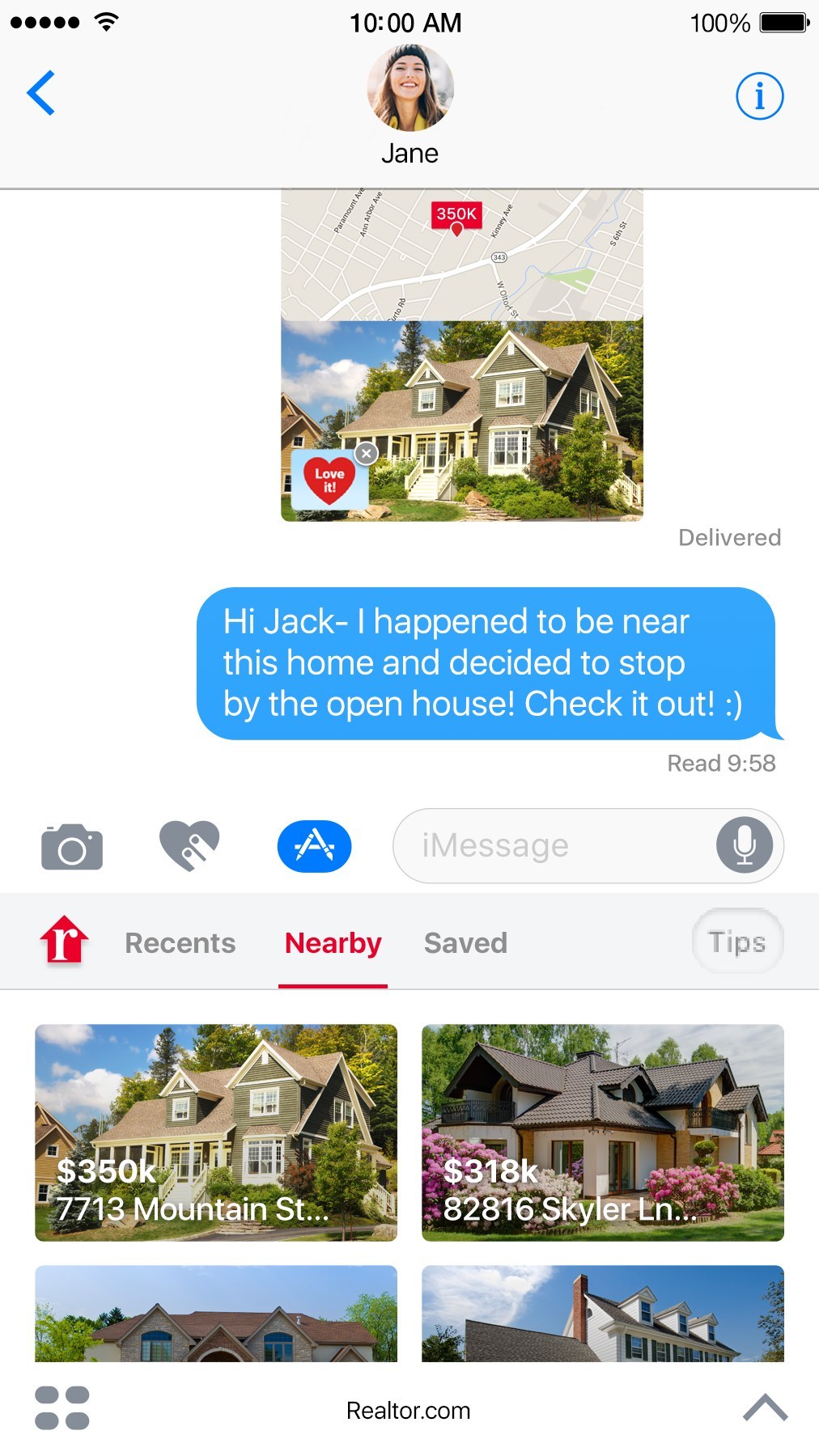
Task: Tap Jane's avatar at the top
Action: 409,89
